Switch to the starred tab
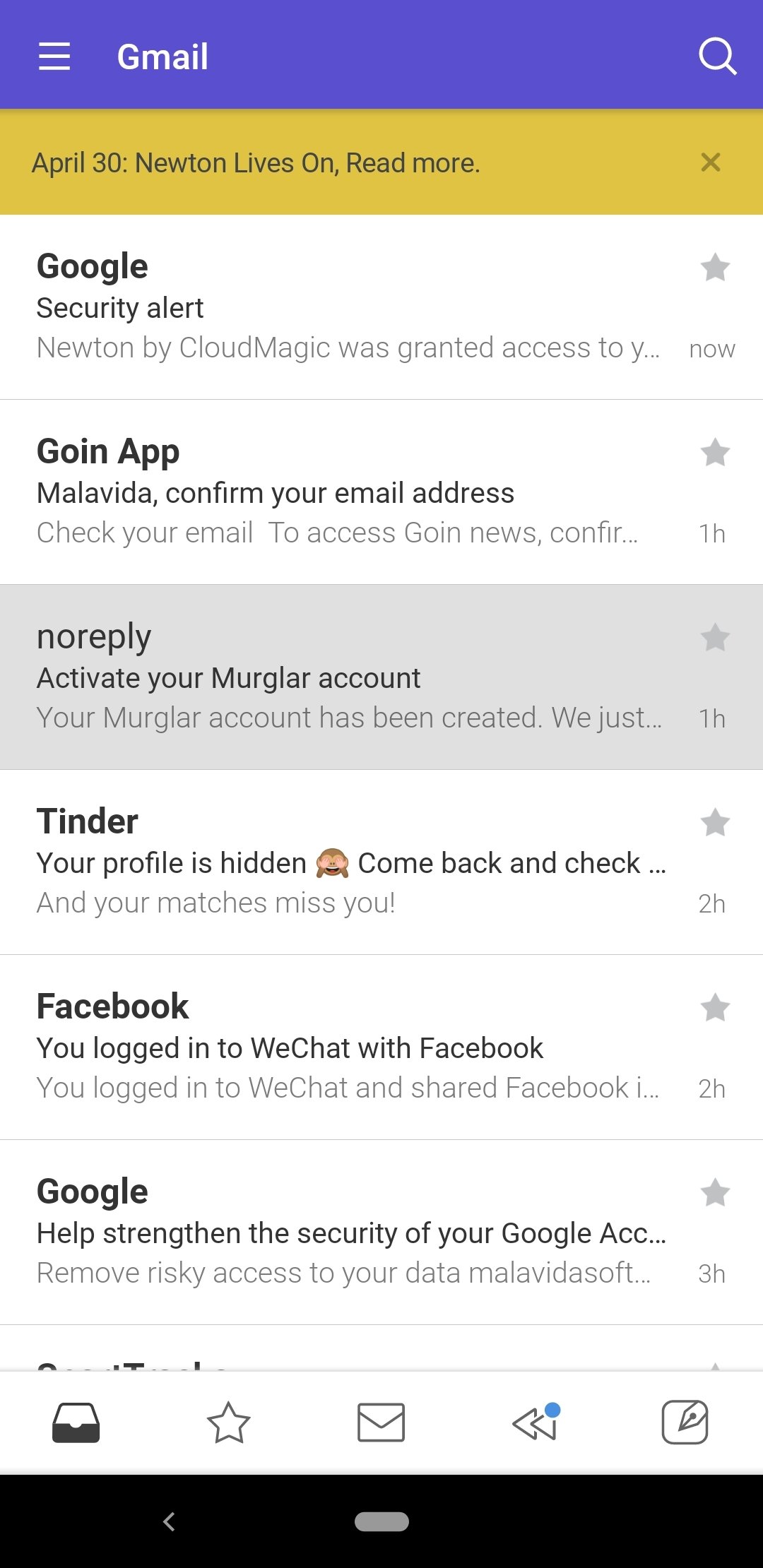763x1568 pixels. pyautogui.click(x=228, y=1423)
